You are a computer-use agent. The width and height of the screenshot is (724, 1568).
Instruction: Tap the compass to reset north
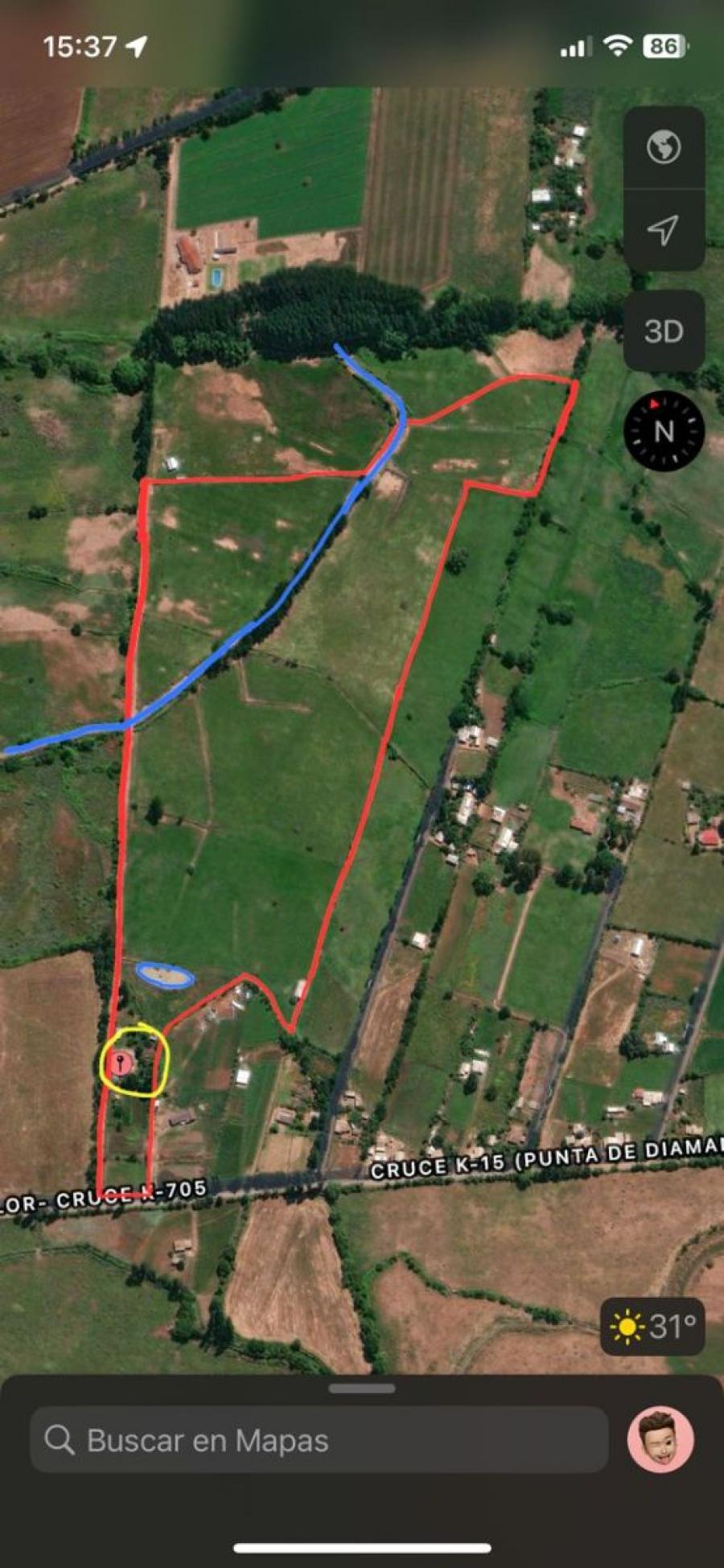pyautogui.click(x=664, y=431)
